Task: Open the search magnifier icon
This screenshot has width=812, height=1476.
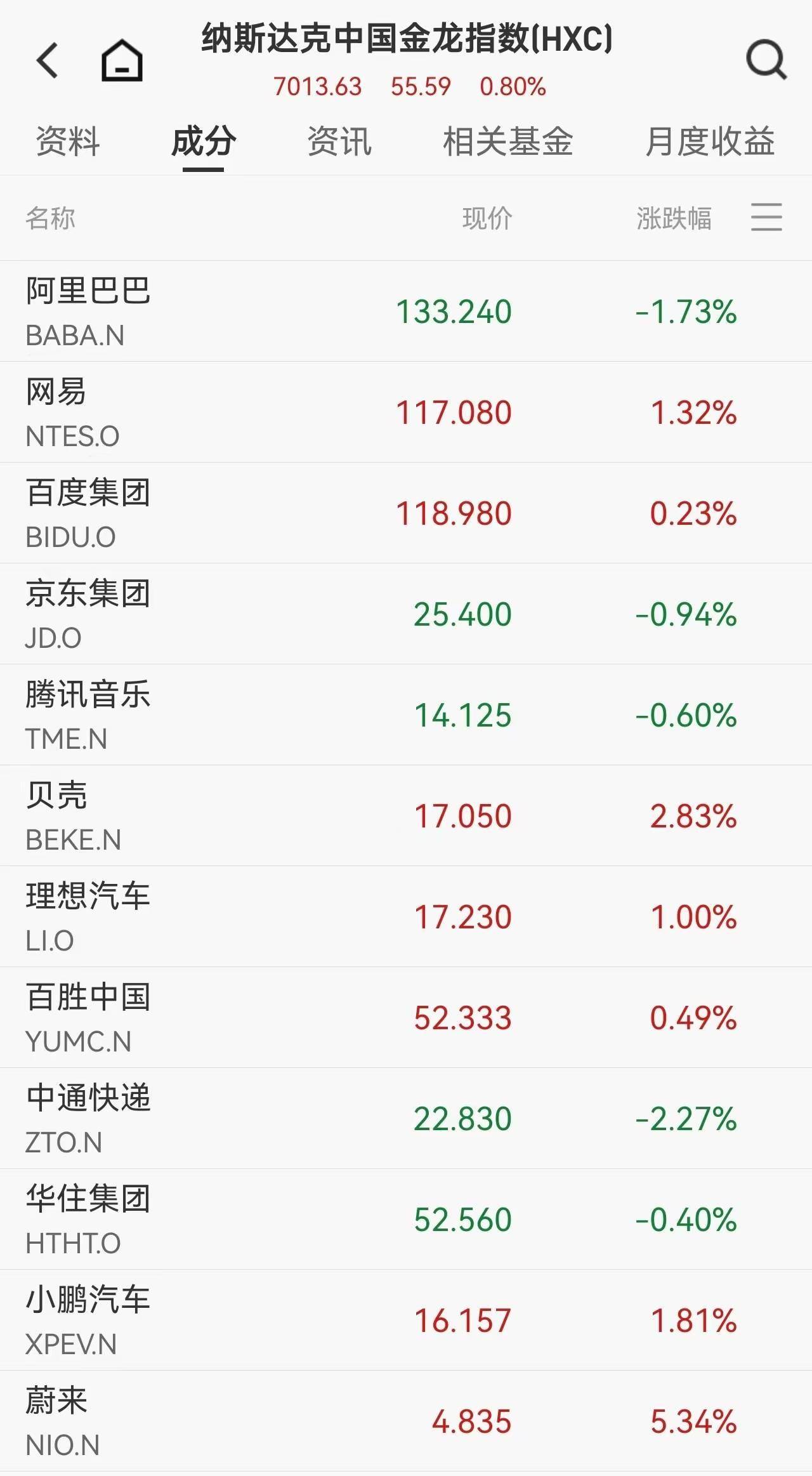Action: click(x=766, y=61)
